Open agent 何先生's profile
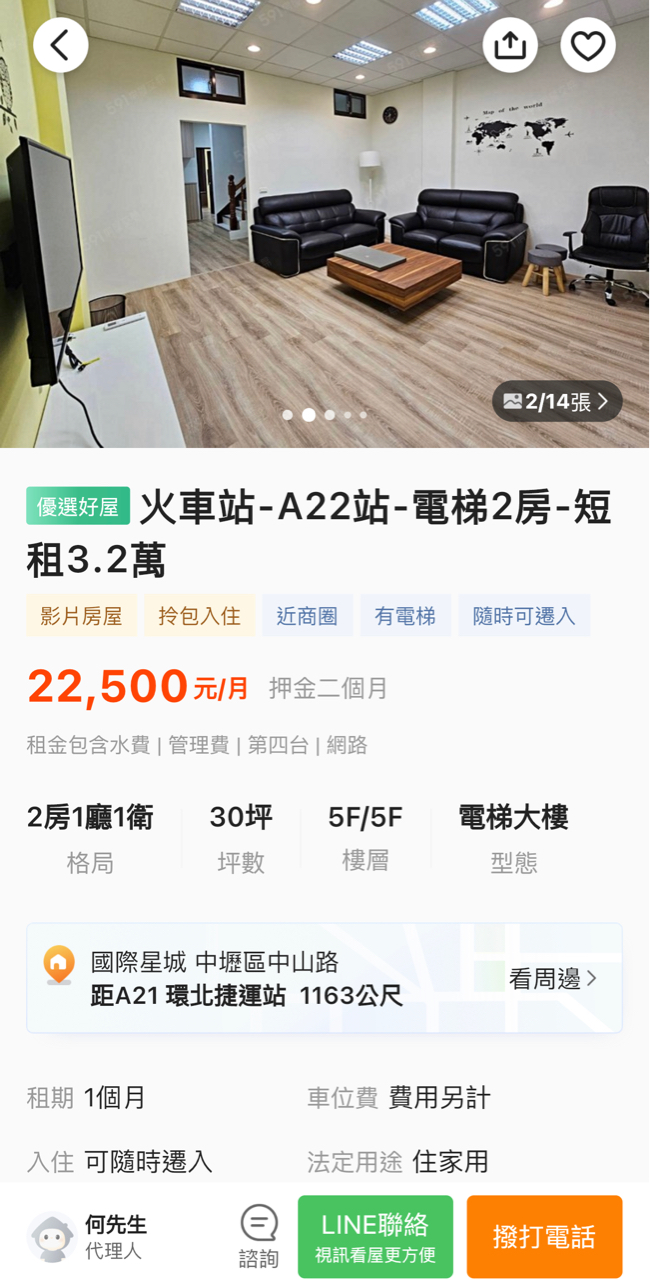The width and height of the screenshot is (650, 1280). [90, 1236]
